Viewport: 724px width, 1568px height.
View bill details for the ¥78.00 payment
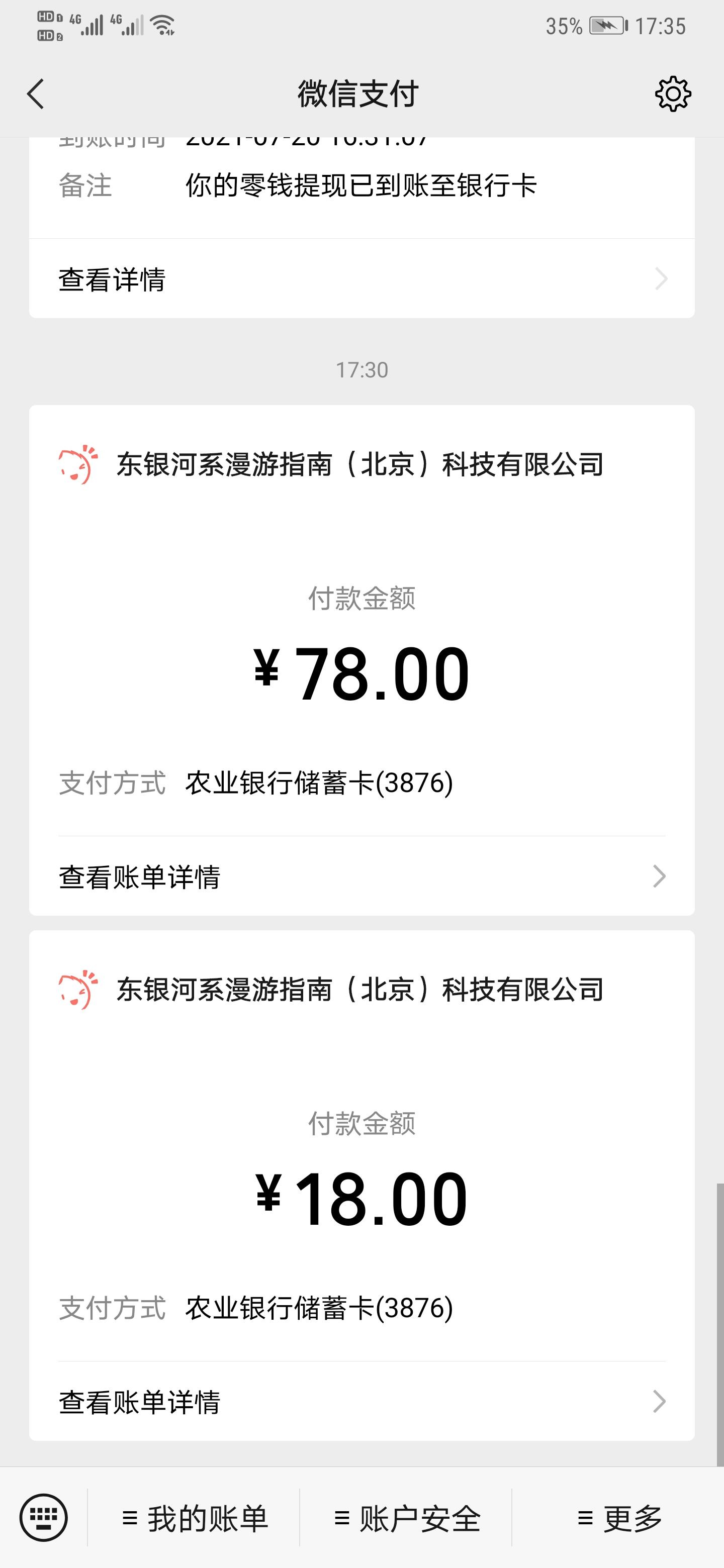coord(361,876)
